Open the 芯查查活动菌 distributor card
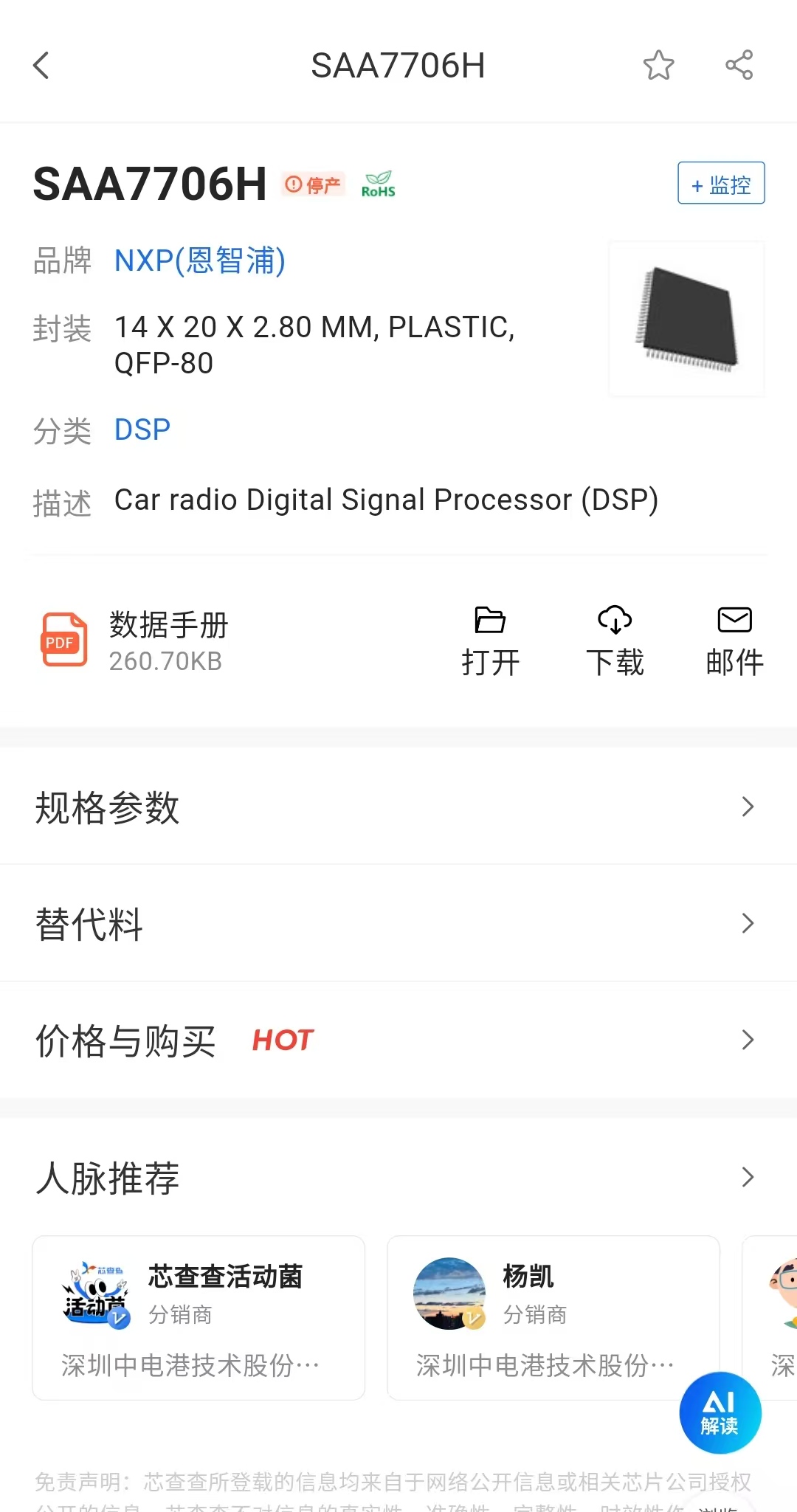 199,1318
